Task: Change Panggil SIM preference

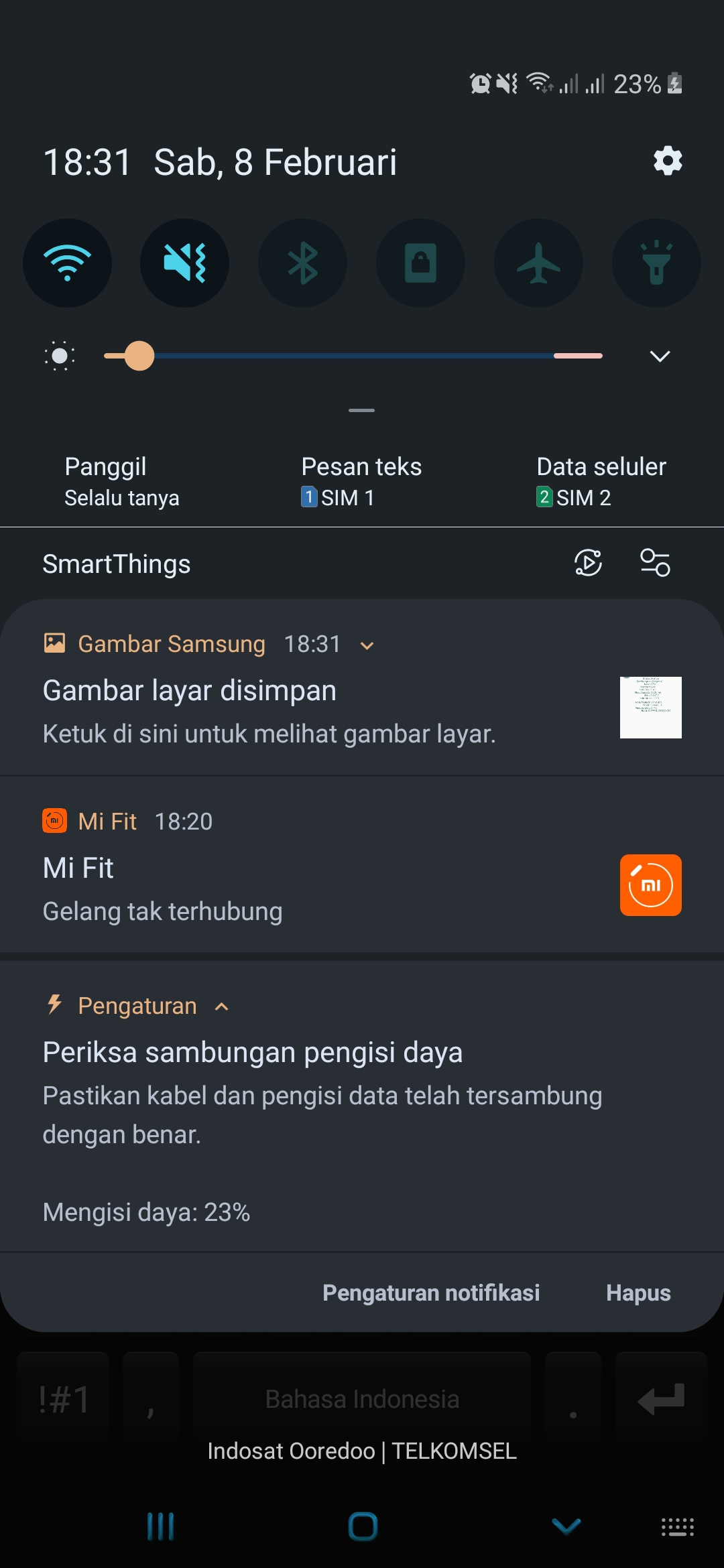Action: tap(122, 481)
